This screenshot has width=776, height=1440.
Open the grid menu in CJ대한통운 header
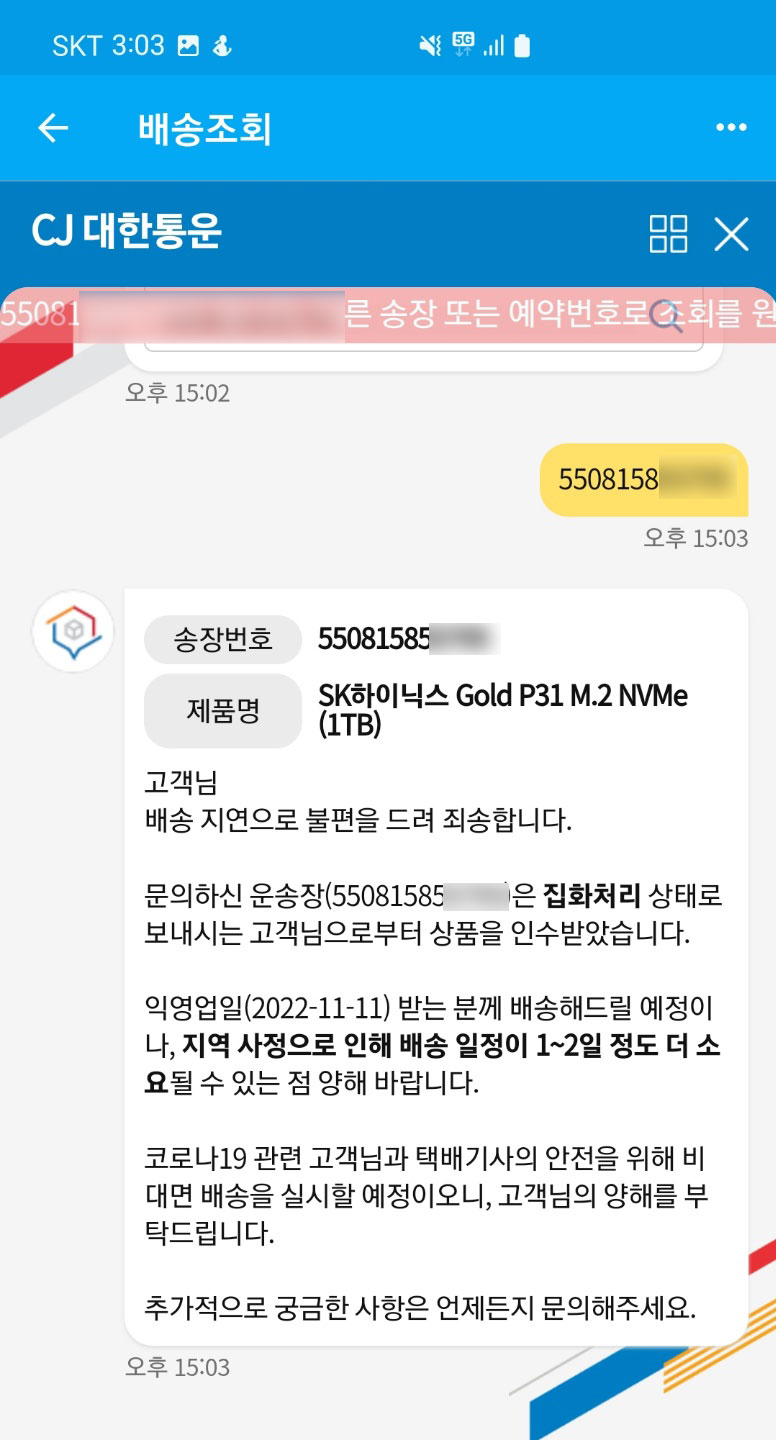(x=668, y=233)
